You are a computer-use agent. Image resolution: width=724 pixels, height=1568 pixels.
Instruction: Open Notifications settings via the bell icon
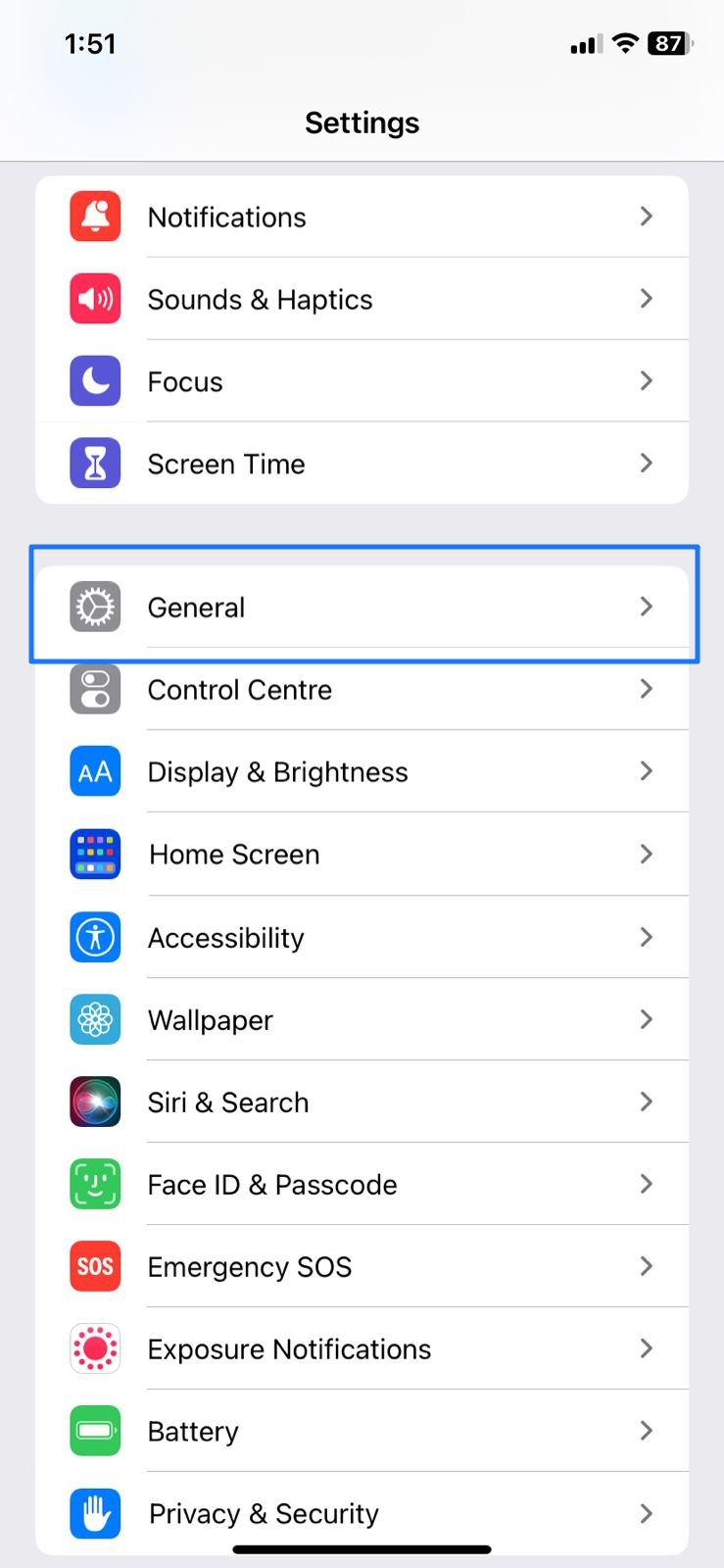(94, 217)
